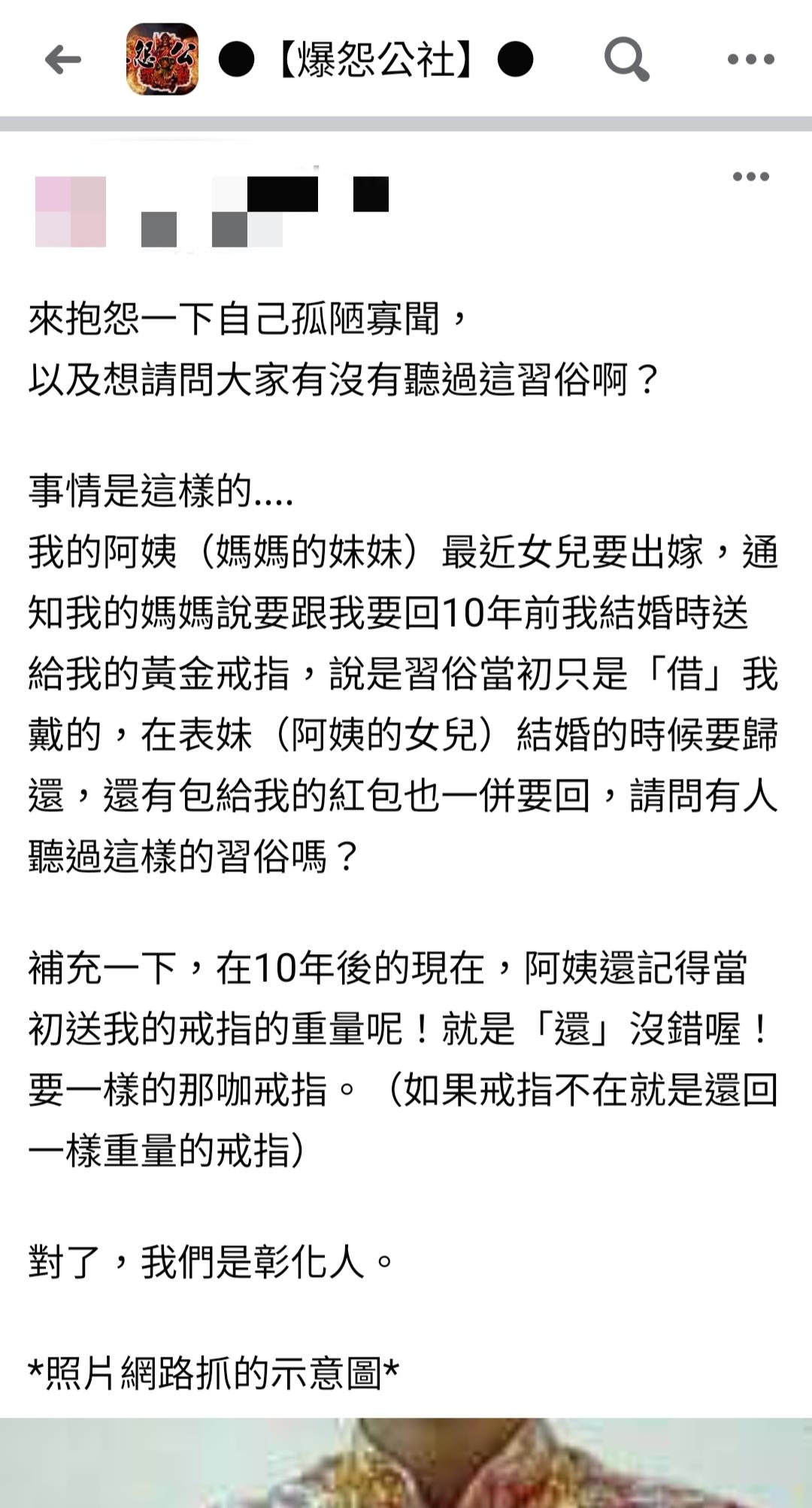Tap the 爆怨公社 group avatar icon

(162, 59)
